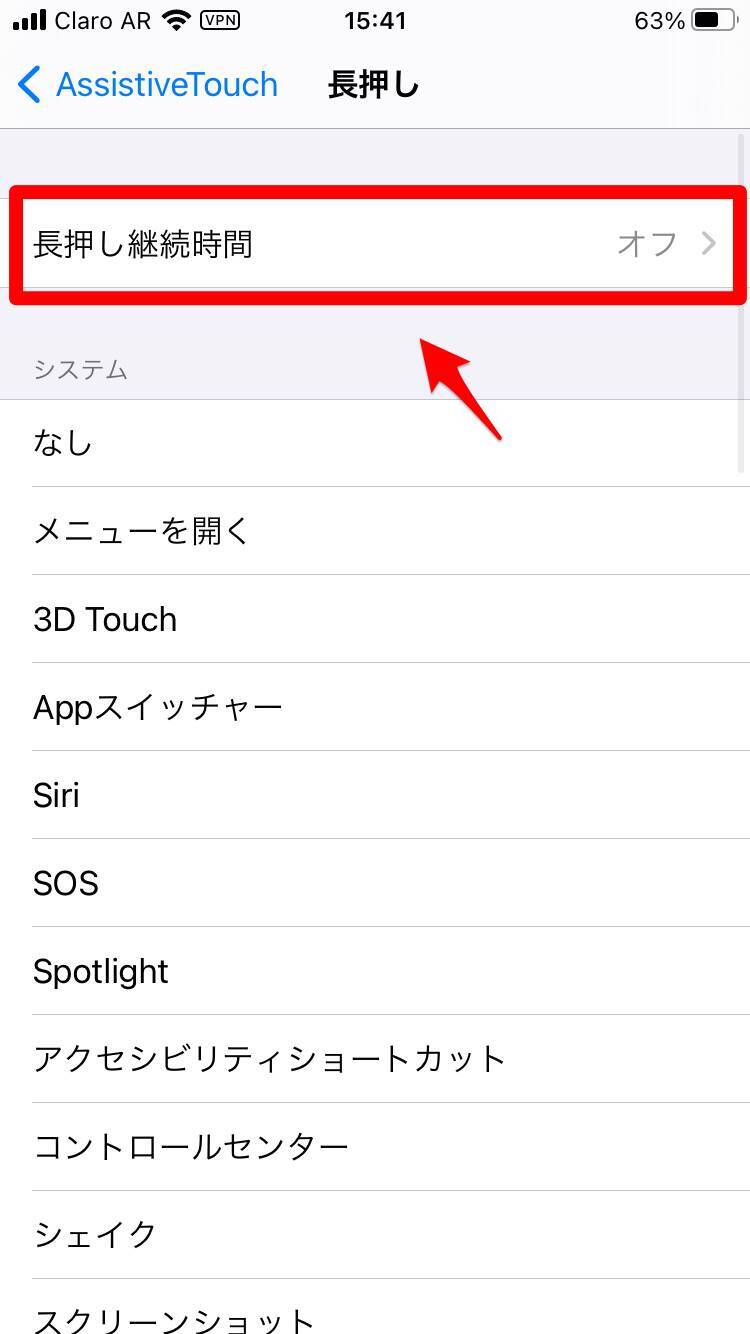Choose Appスイッチャー action
The width and height of the screenshot is (750, 1334).
(375, 707)
